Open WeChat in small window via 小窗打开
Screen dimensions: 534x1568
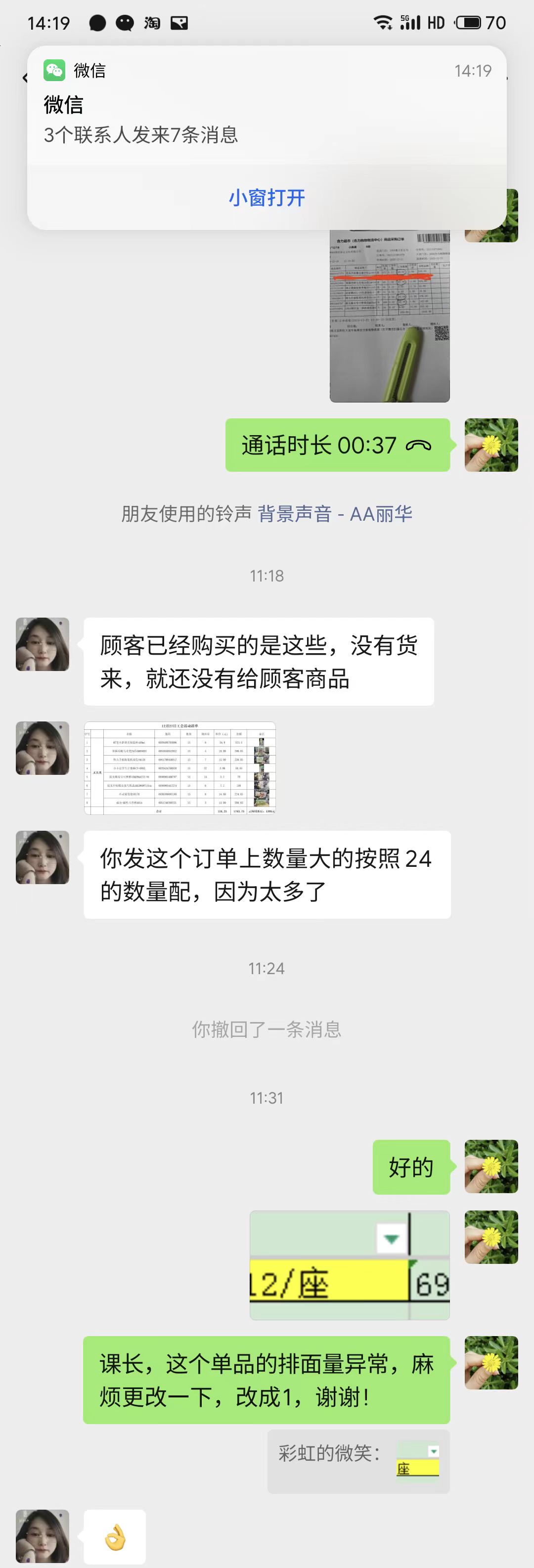tap(267, 198)
